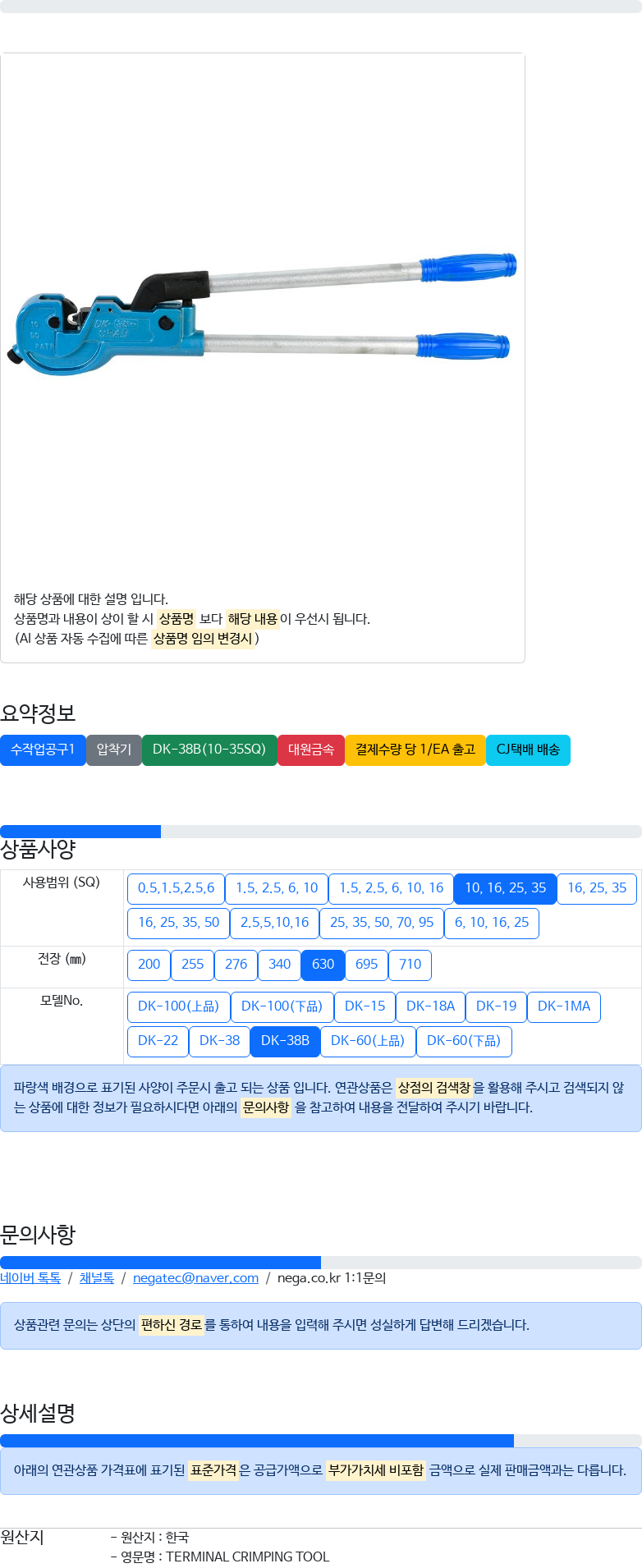Select the 710 mm length option

pos(410,965)
